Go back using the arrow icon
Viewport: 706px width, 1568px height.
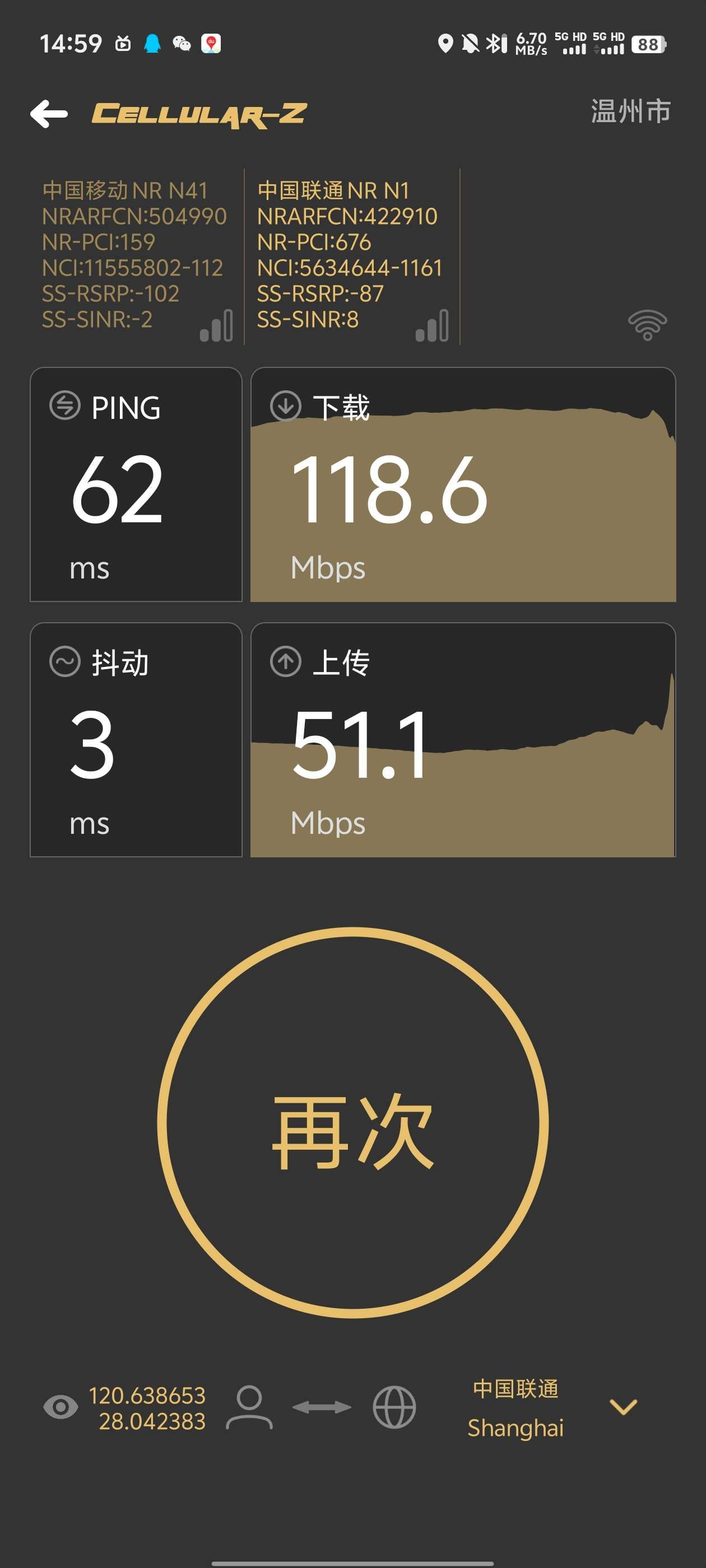coord(49,114)
